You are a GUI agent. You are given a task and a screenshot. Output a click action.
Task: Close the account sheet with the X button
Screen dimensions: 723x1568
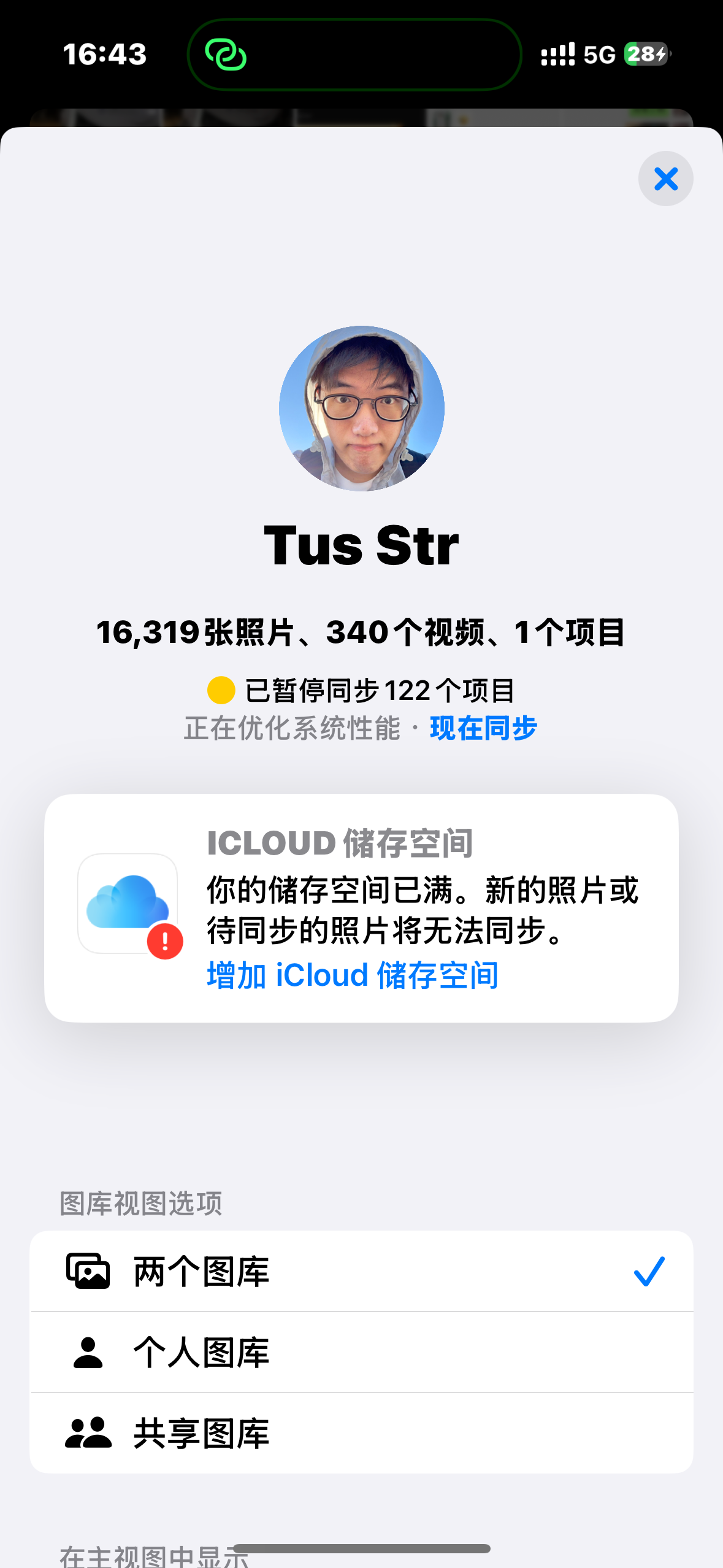click(x=665, y=179)
